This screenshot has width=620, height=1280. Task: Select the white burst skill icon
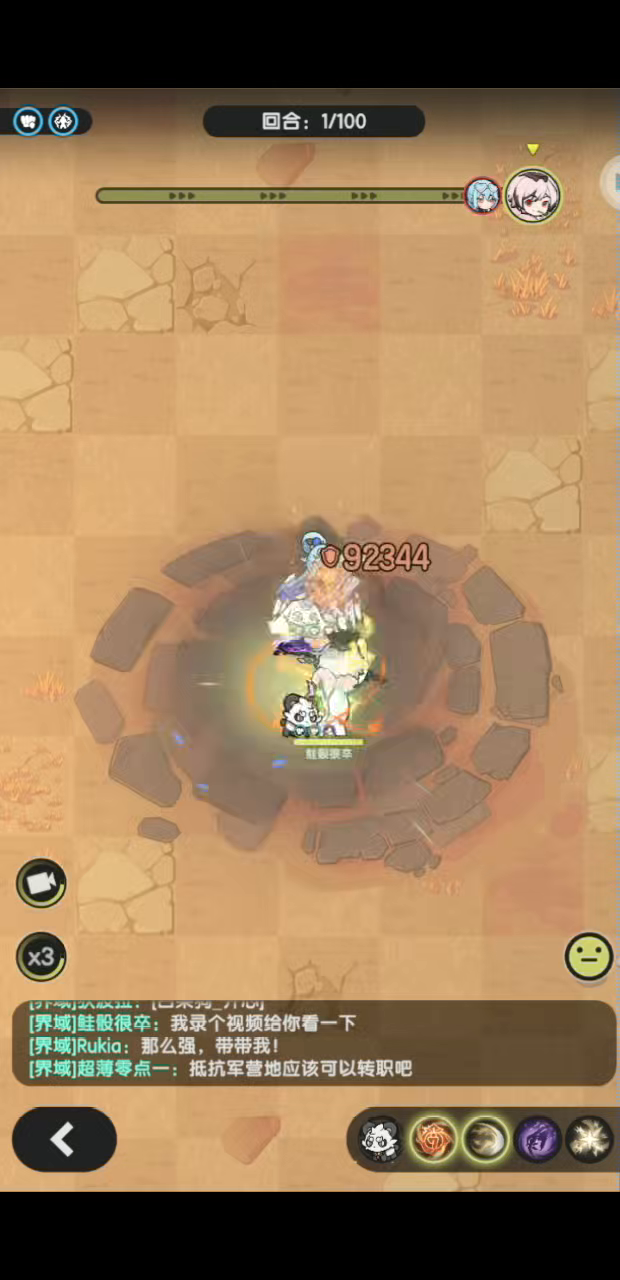pyautogui.click(x=589, y=1138)
